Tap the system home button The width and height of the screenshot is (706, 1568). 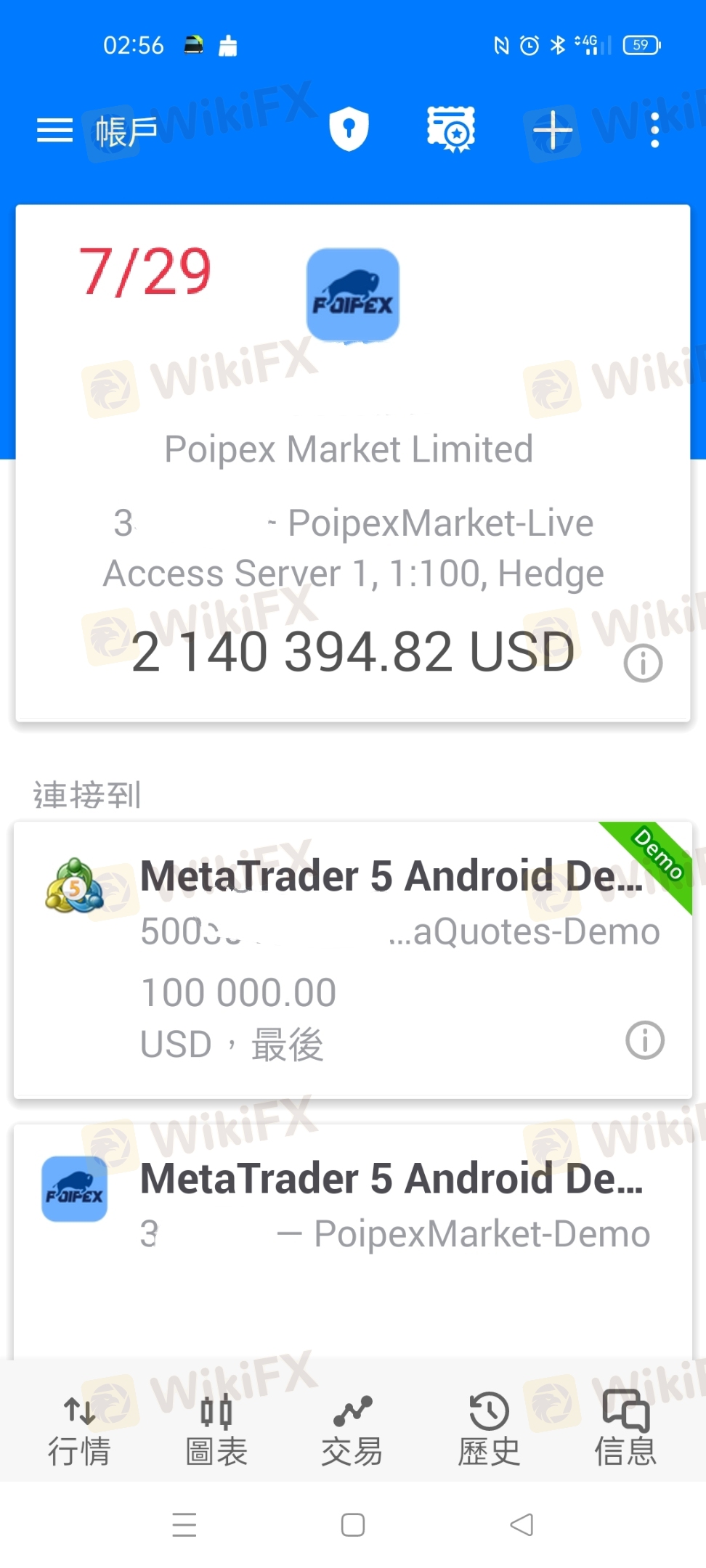[353, 1524]
